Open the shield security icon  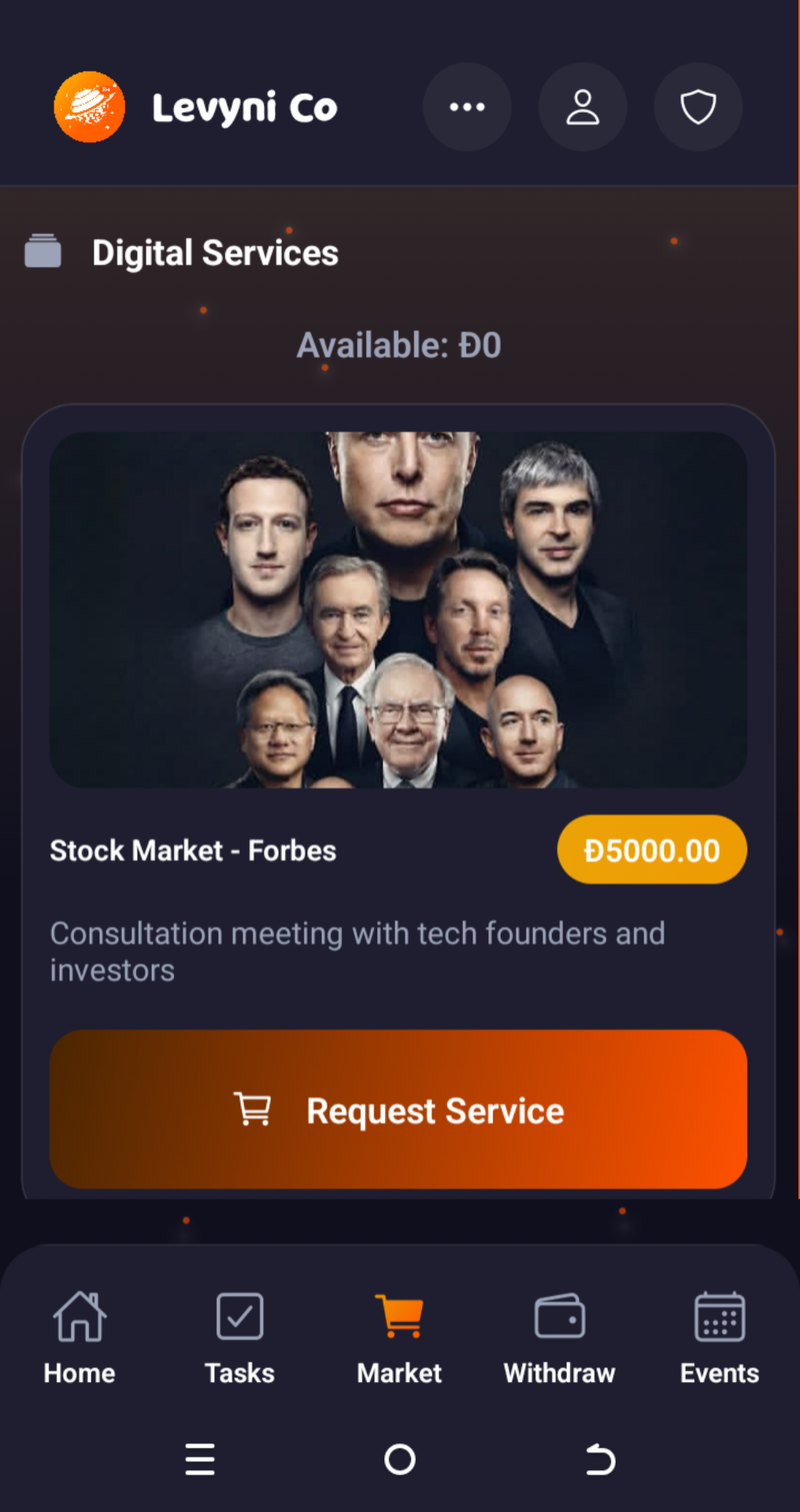(x=698, y=107)
